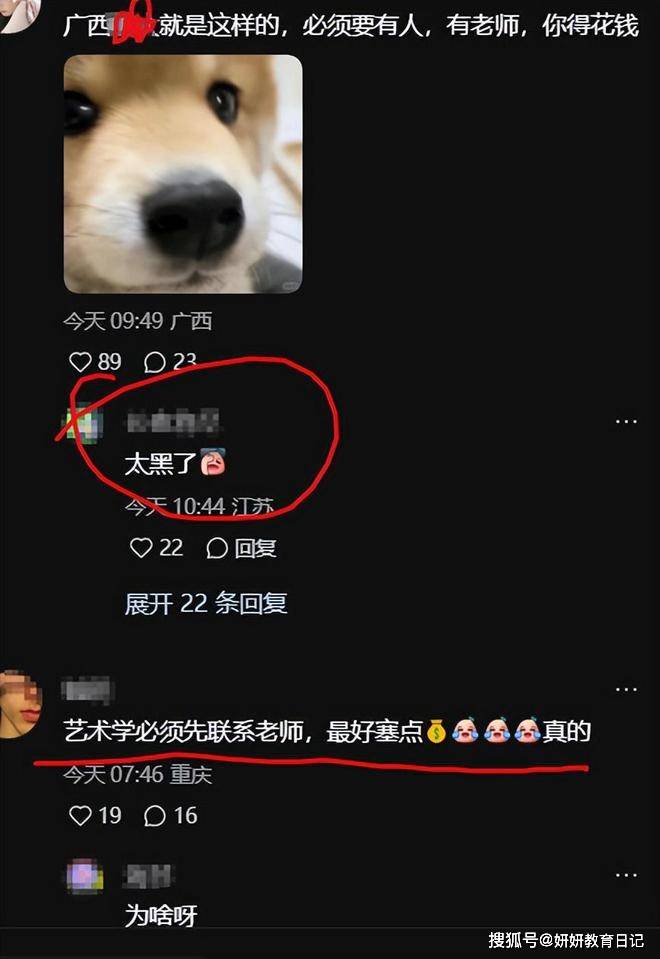
Task: Open the overflow menu on the 为啥呀 reply
Action: coord(626,876)
